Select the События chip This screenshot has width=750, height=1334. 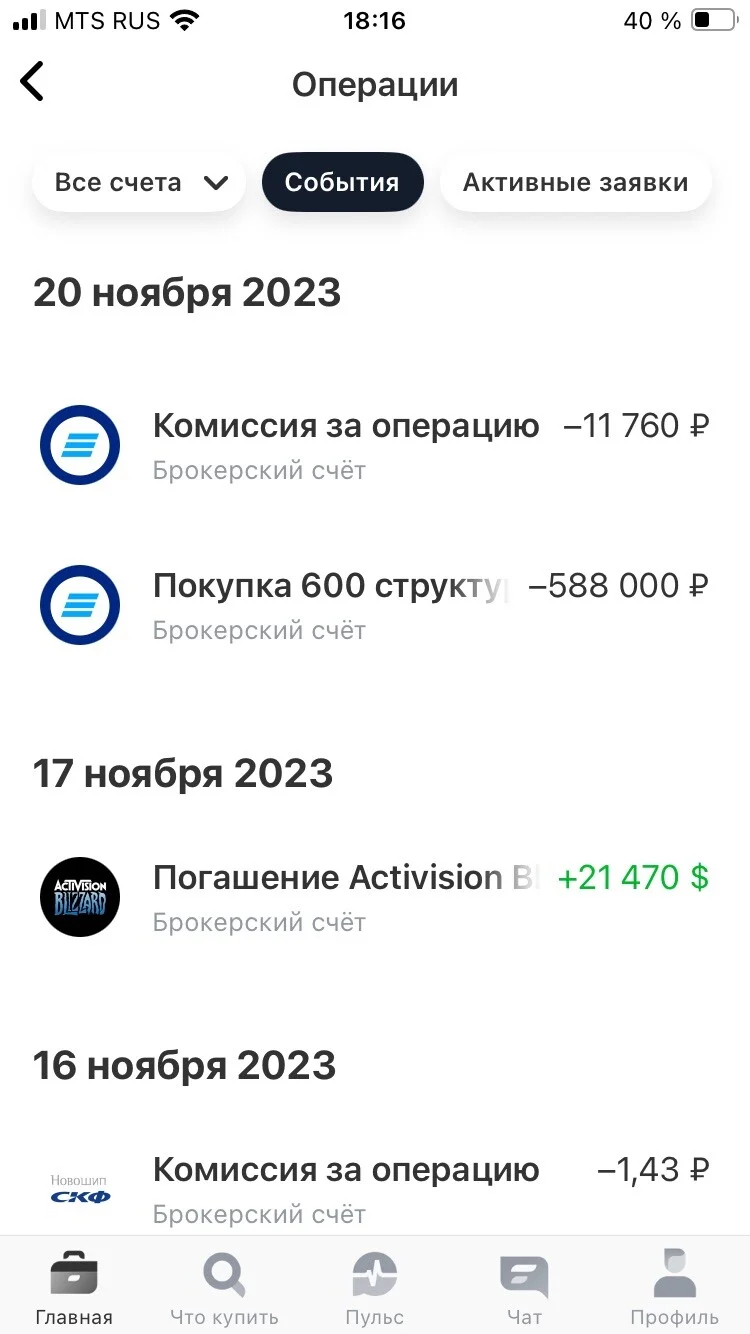tap(342, 182)
